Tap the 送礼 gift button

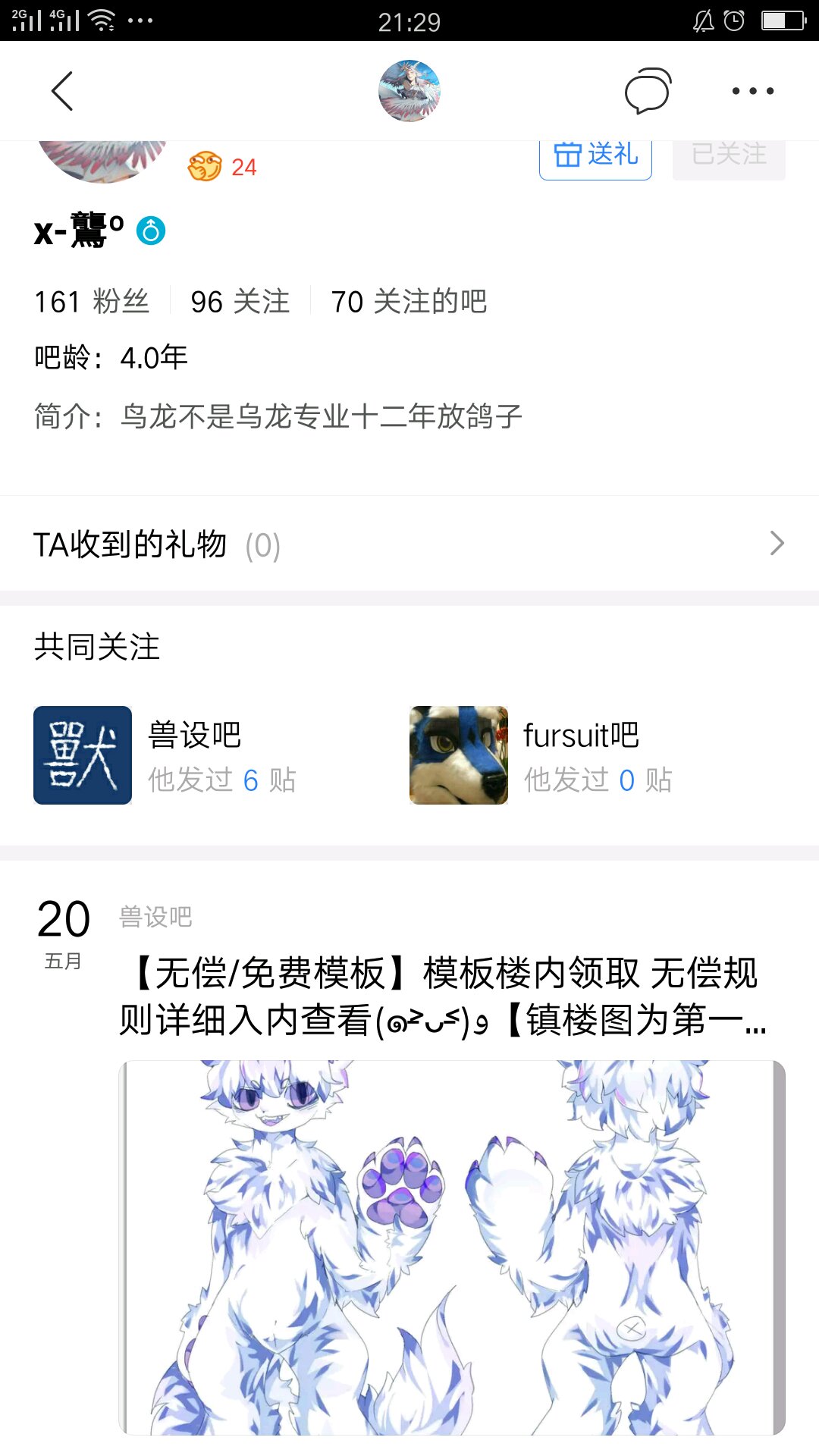595,156
